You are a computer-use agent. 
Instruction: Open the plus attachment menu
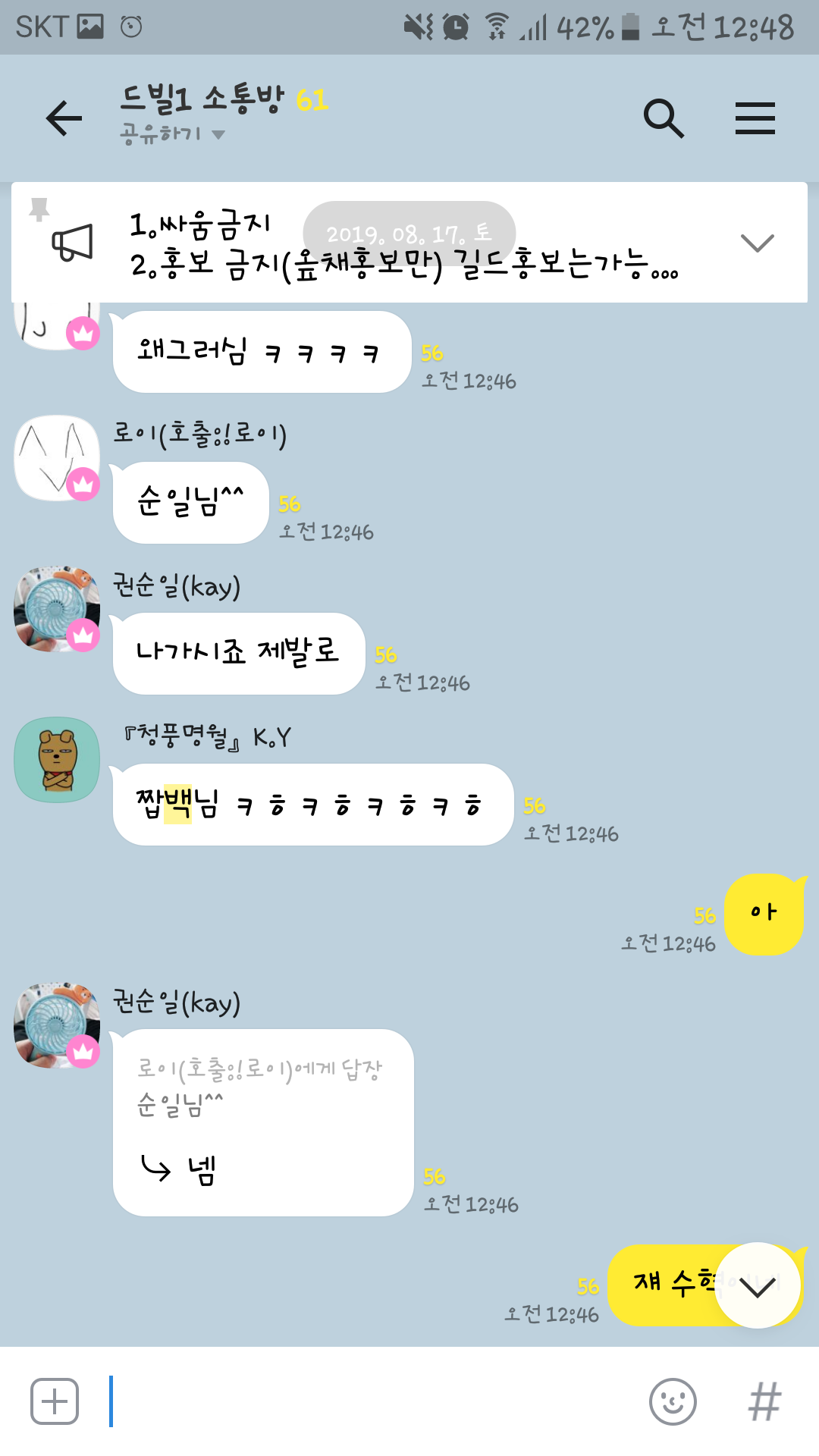pyautogui.click(x=55, y=1401)
